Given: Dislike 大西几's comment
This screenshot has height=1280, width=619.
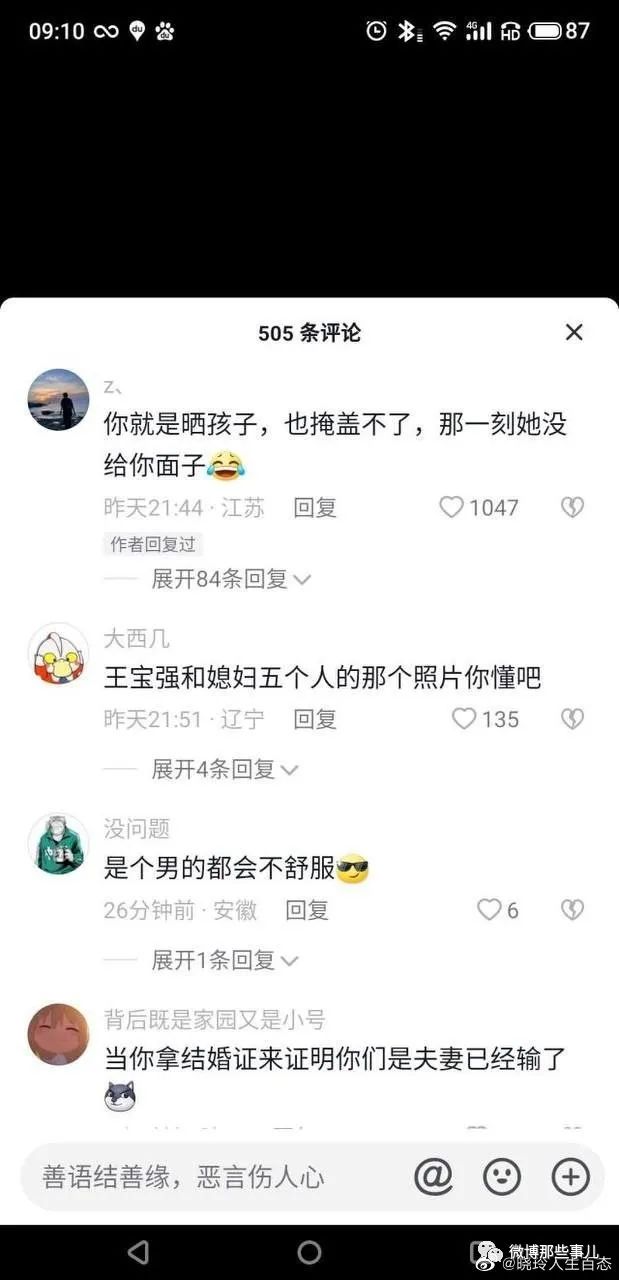Looking at the screenshot, I should (572, 718).
